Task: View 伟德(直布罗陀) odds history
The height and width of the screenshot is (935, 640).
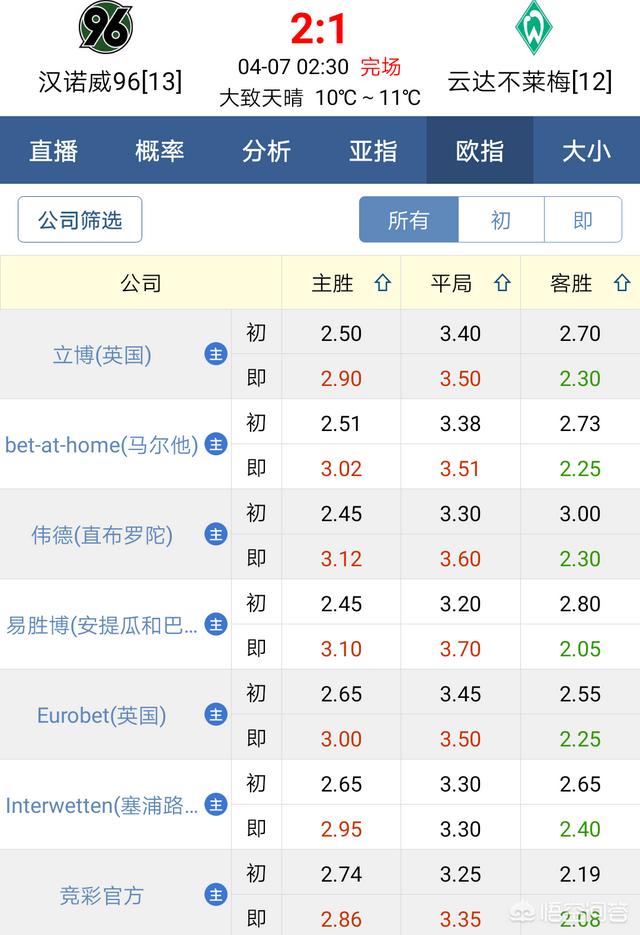Action: click(x=102, y=535)
